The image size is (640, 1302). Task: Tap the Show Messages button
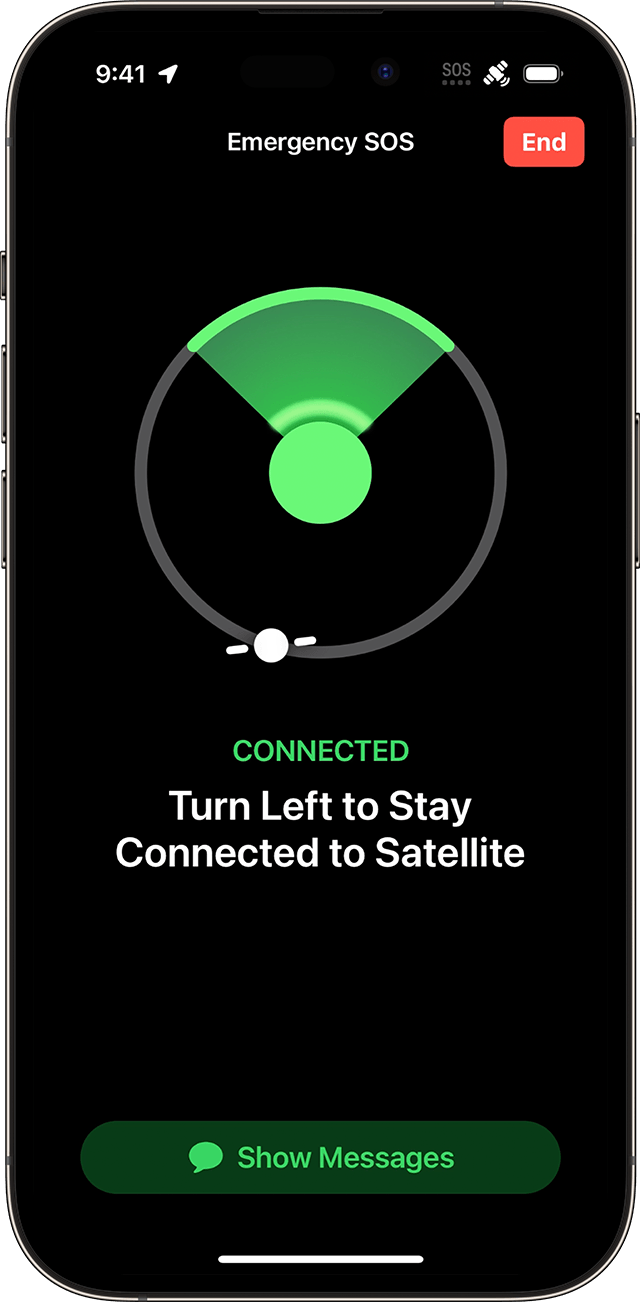320,1158
